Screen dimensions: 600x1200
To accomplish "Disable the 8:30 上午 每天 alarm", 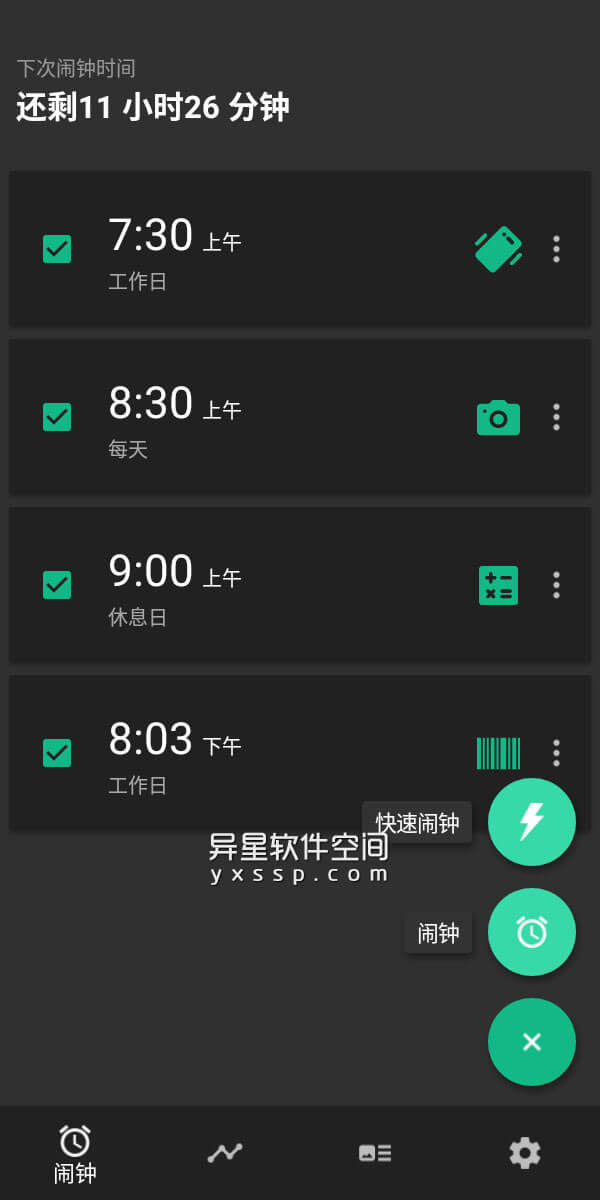I will (57, 417).
